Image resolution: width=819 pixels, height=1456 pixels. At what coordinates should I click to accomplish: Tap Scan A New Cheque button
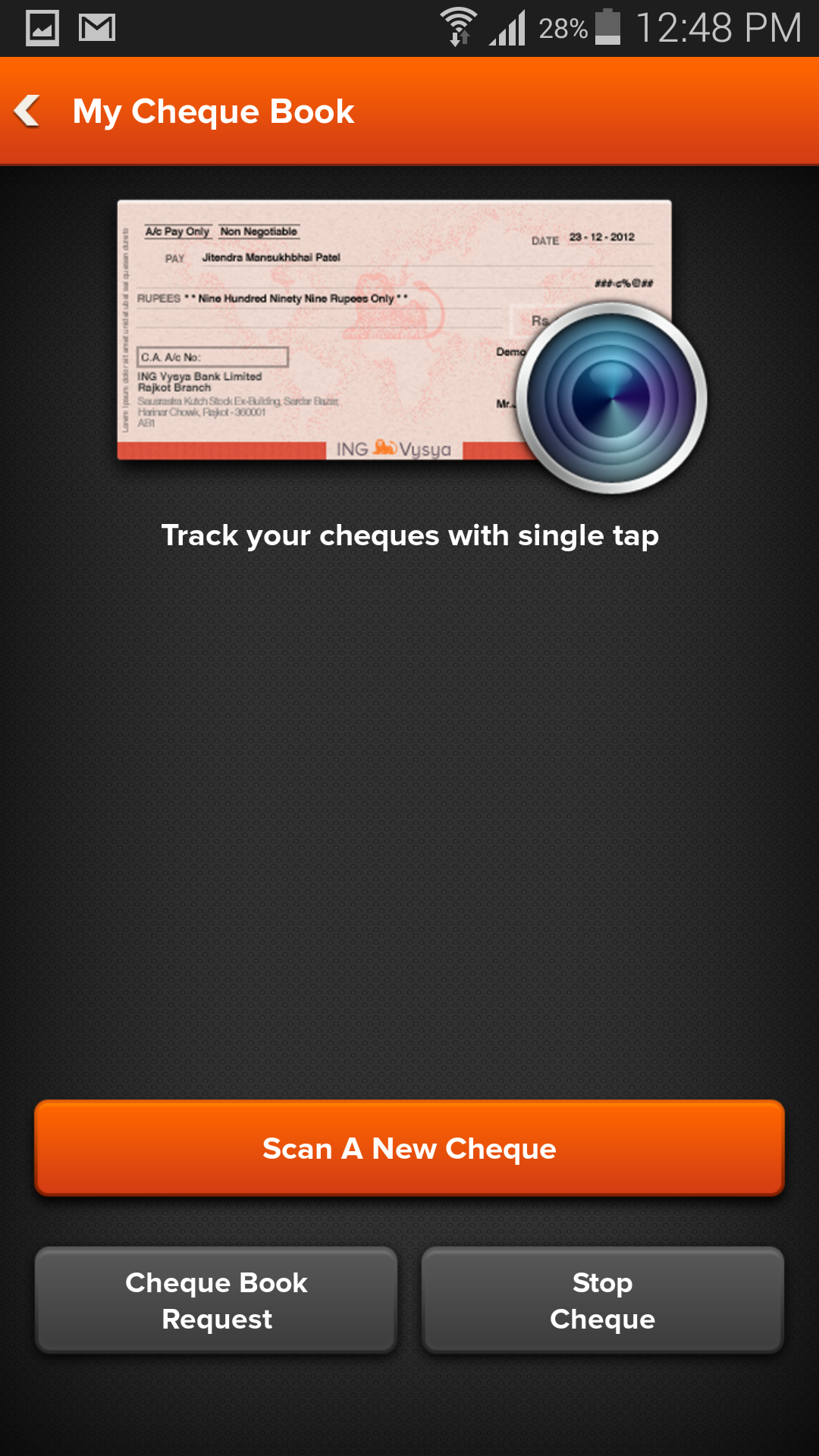pos(409,1148)
